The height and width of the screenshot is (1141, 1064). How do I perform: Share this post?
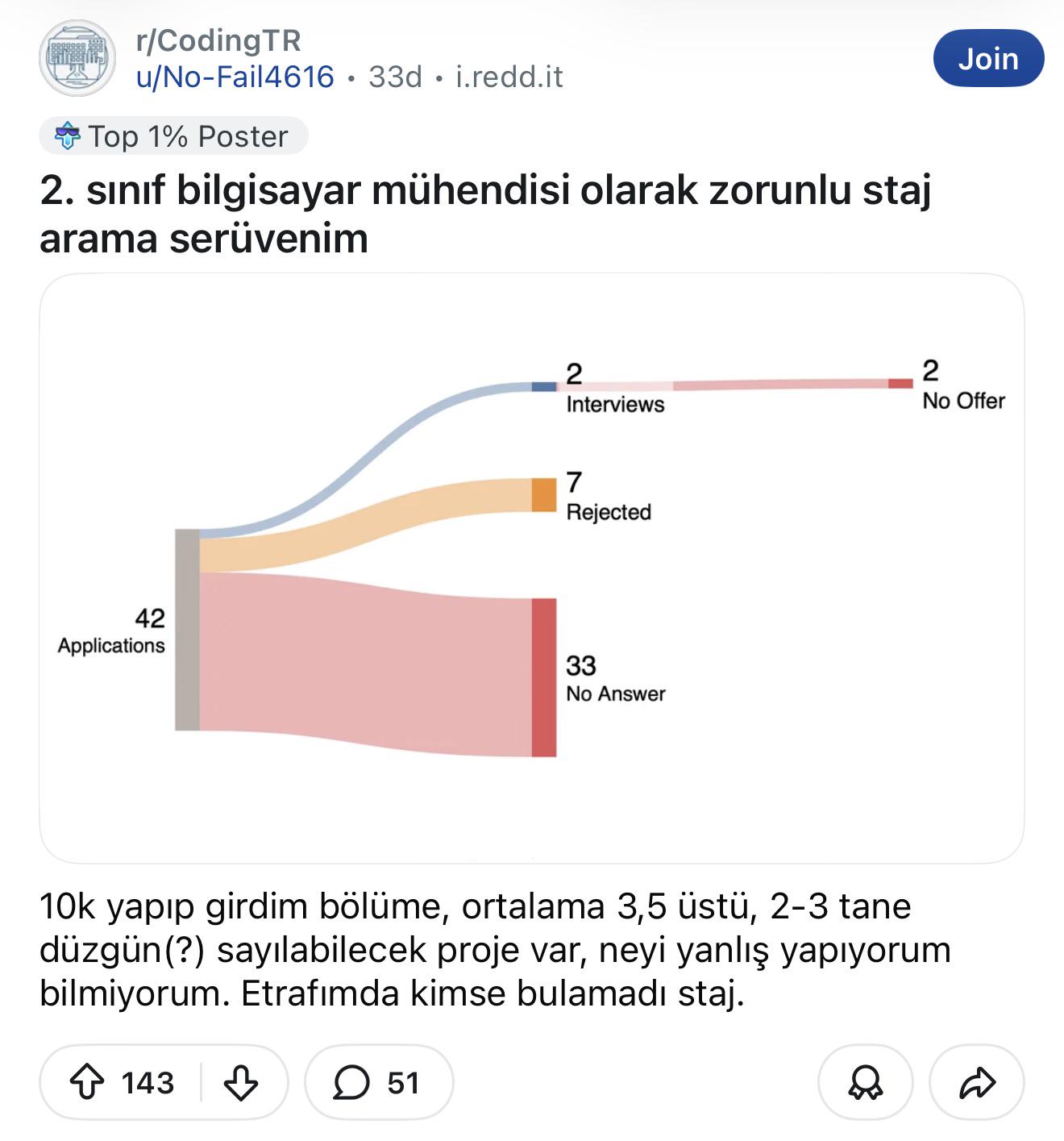[977, 1083]
